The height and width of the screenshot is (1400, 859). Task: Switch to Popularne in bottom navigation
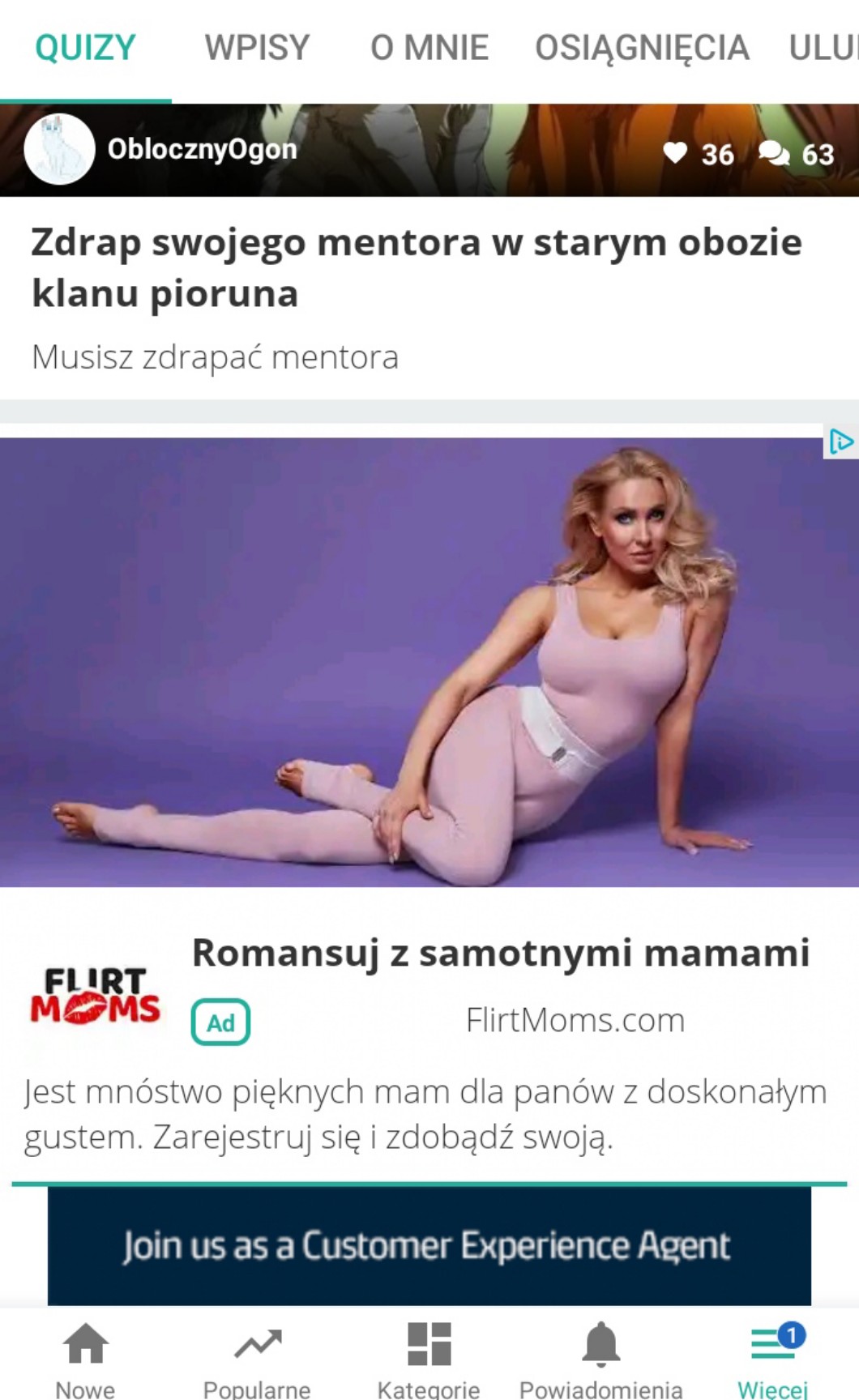point(257,1356)
